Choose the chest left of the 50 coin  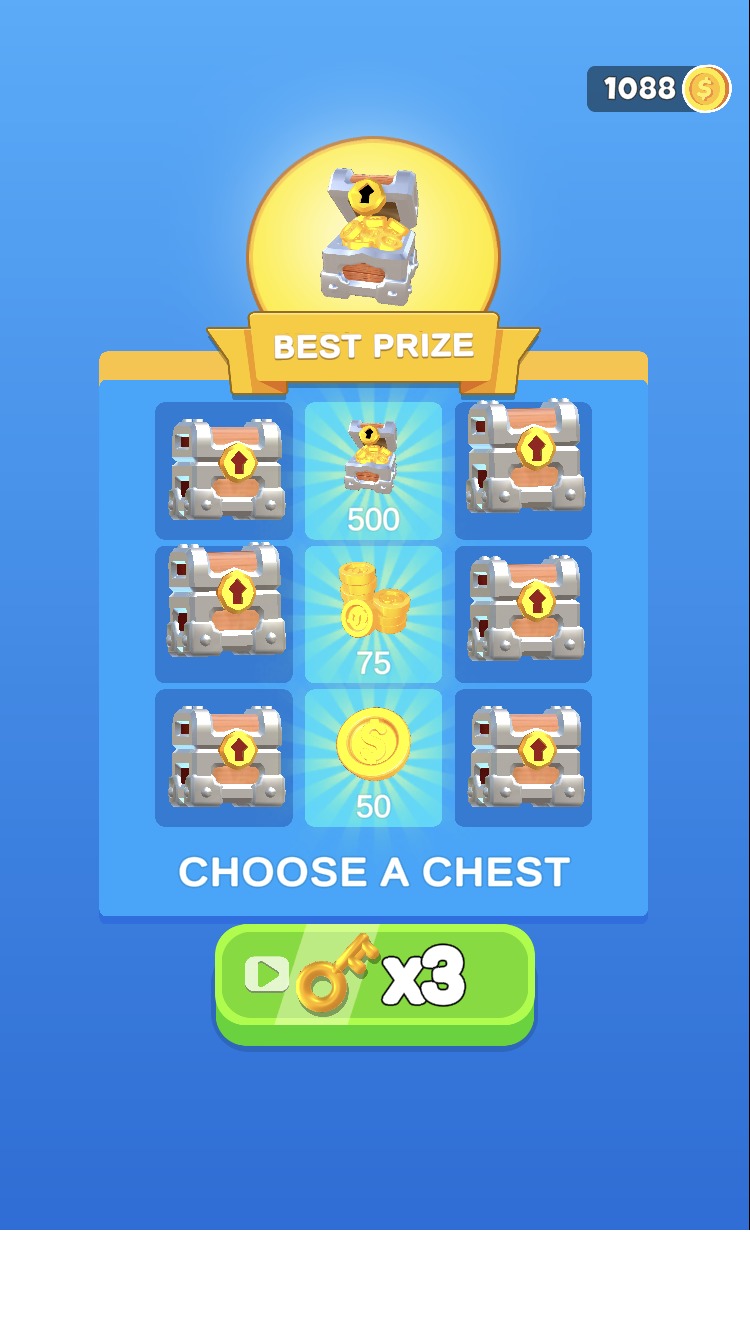(x=224, y=758)
